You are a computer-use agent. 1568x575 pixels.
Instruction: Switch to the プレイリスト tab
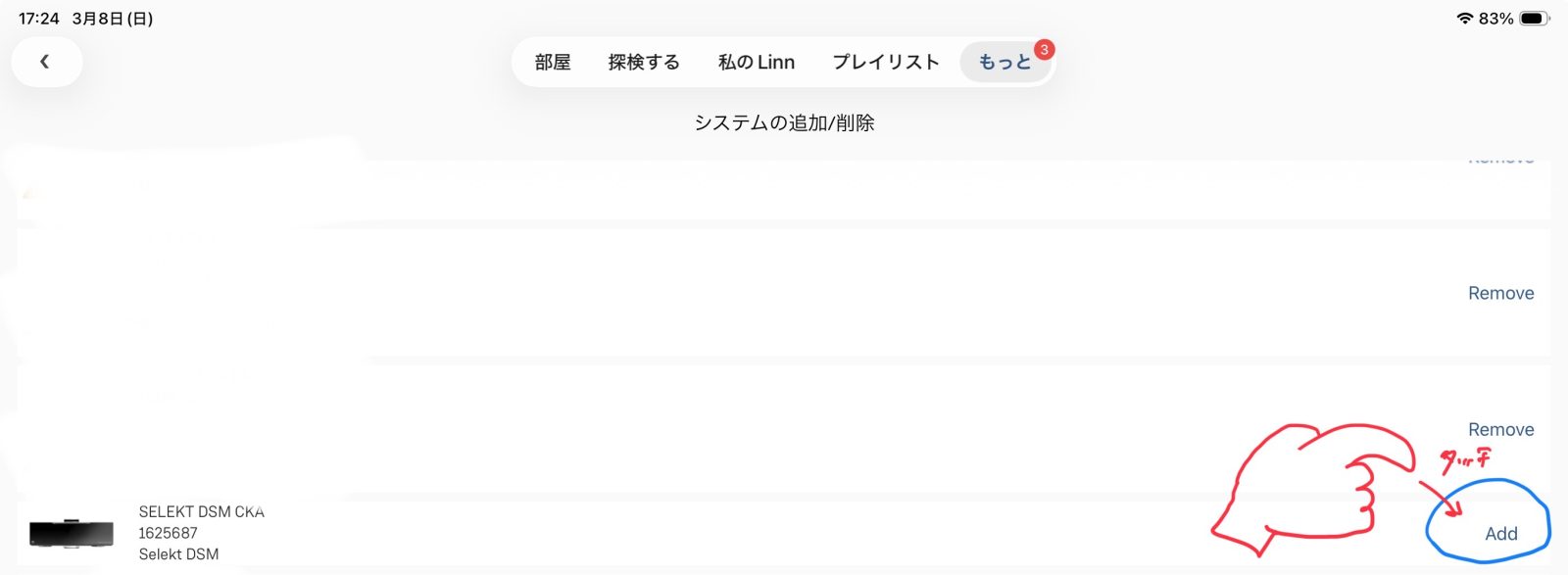pyautogui.click(x=886, y=63)
